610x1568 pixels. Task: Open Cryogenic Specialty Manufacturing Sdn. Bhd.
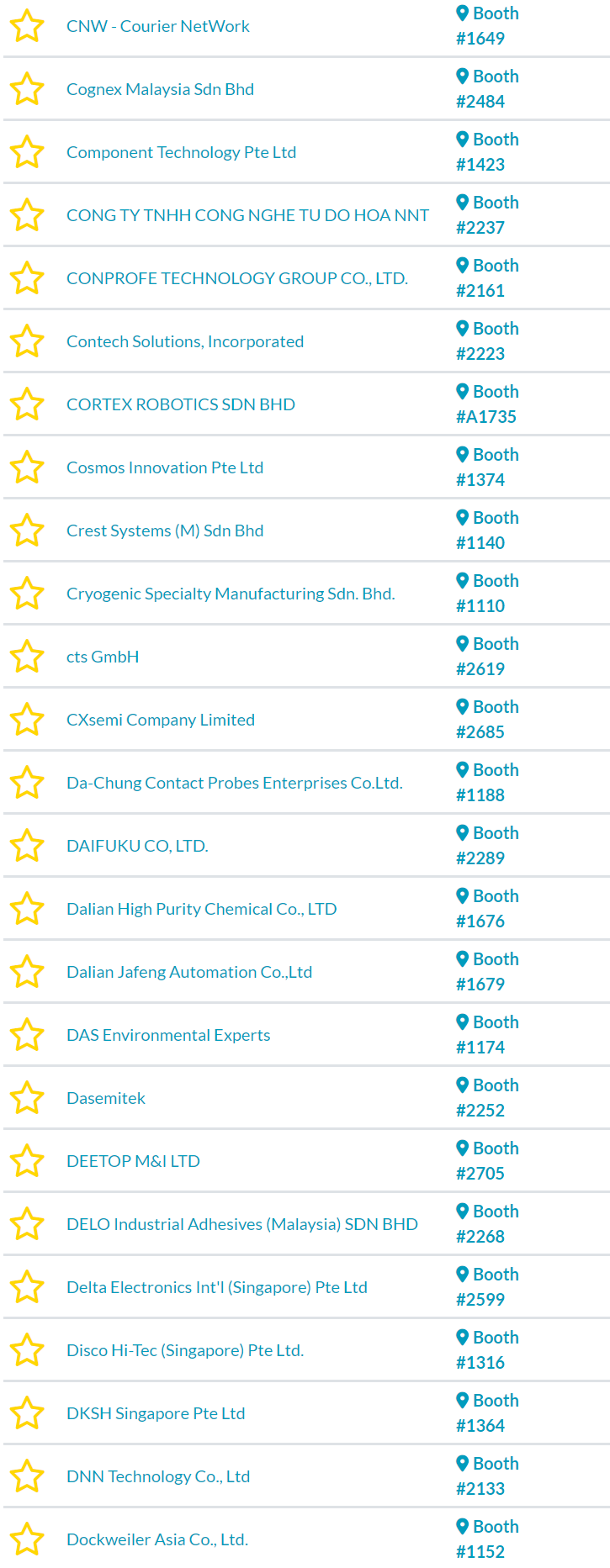[x=231, y=594]
